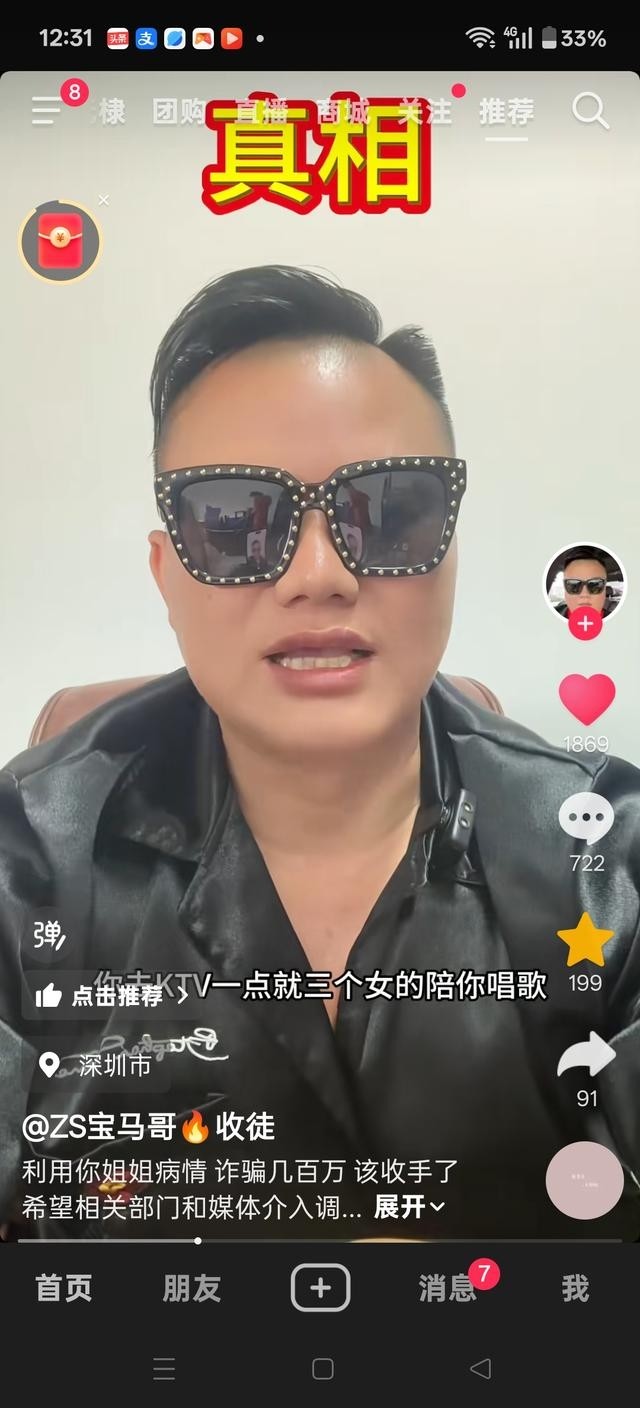
Task: Select the 推荐 tab
Action: tap(506, 111)
